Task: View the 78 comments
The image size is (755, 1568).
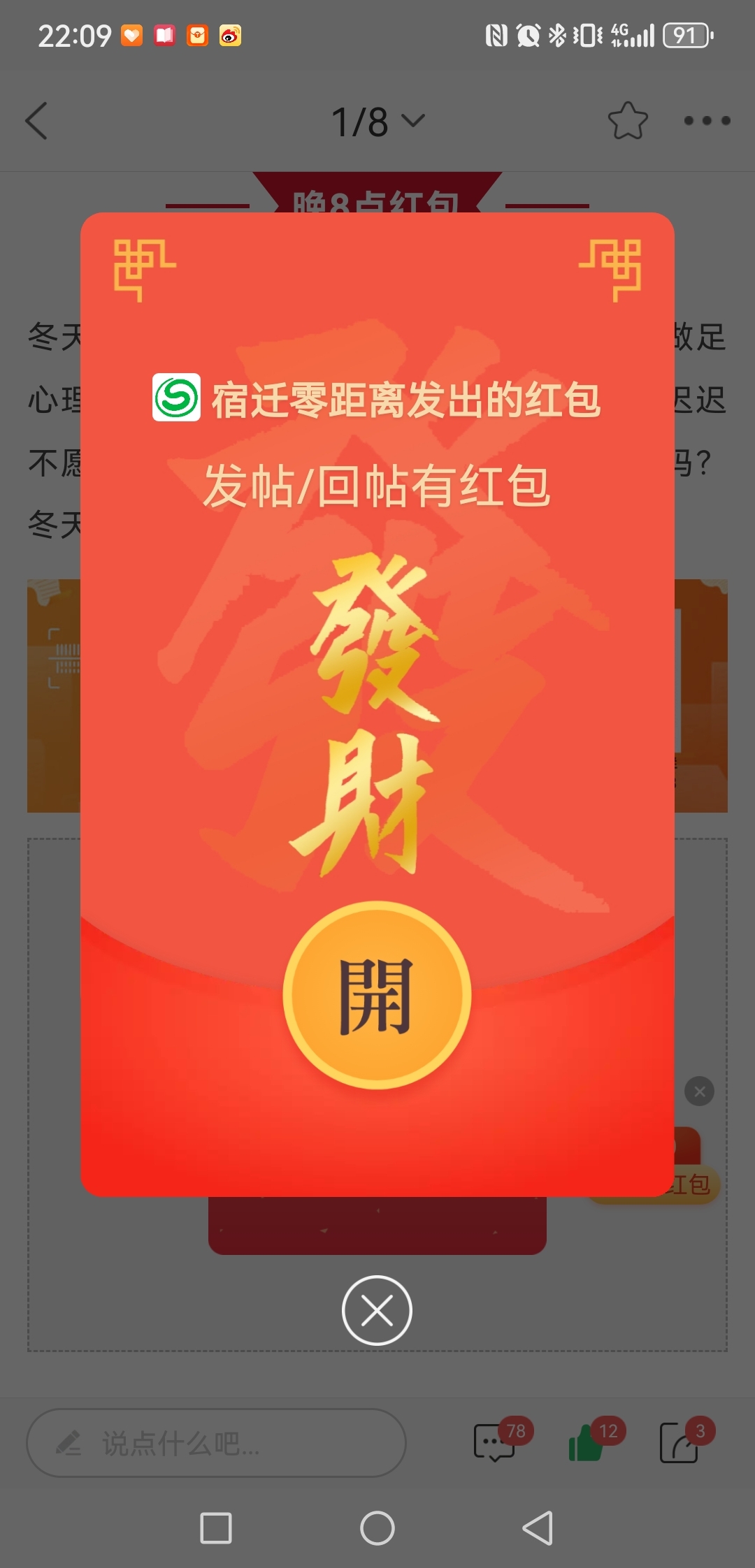Action: pyautogui.click(x=495, y=1443)
